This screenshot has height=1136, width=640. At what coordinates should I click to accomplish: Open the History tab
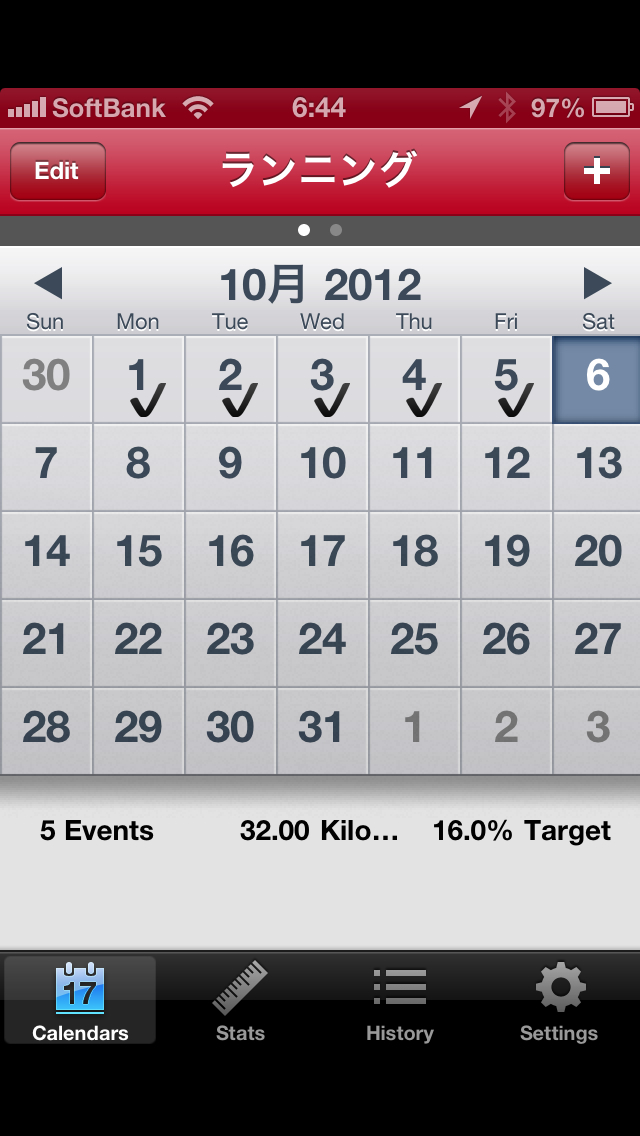[400, 1002]
